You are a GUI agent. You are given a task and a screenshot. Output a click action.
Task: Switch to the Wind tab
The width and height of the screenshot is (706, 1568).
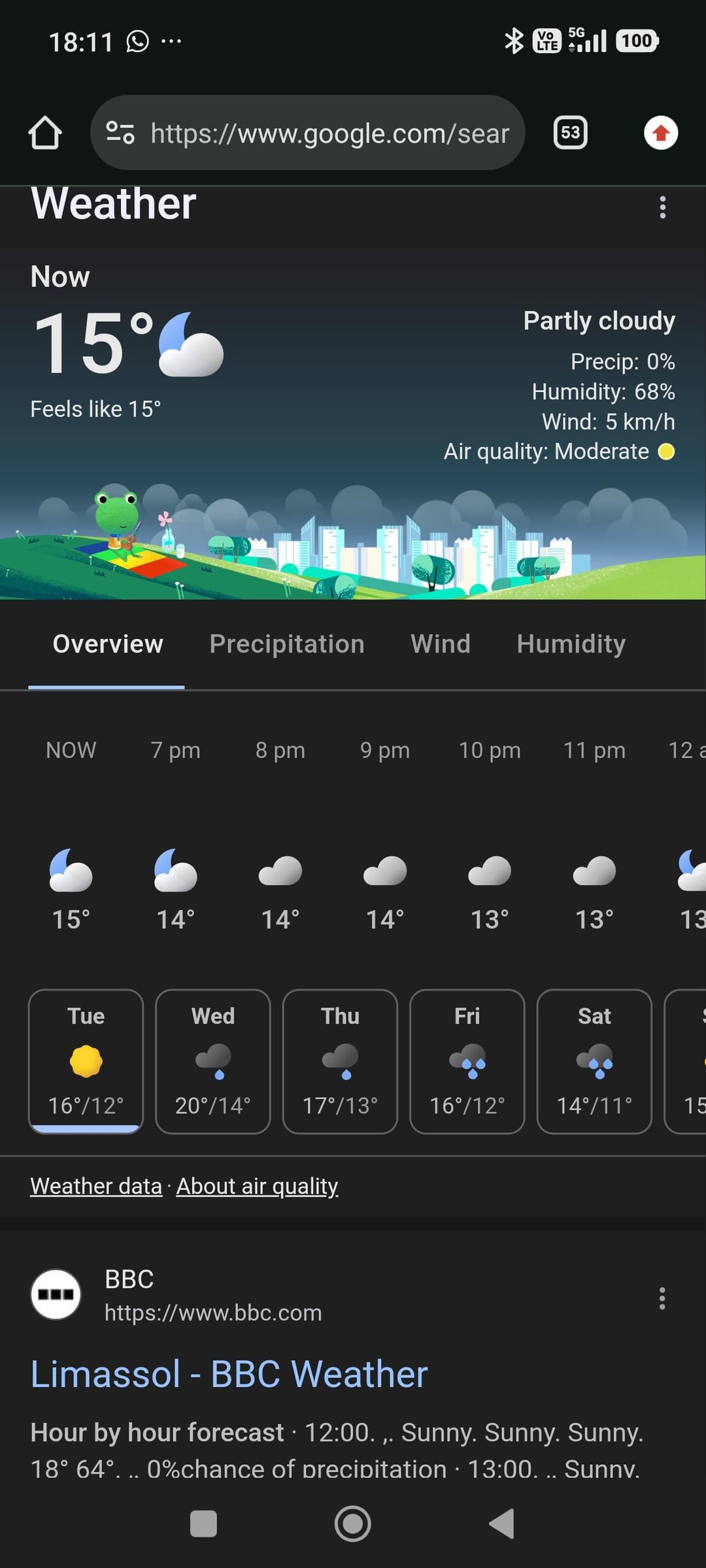440,644
